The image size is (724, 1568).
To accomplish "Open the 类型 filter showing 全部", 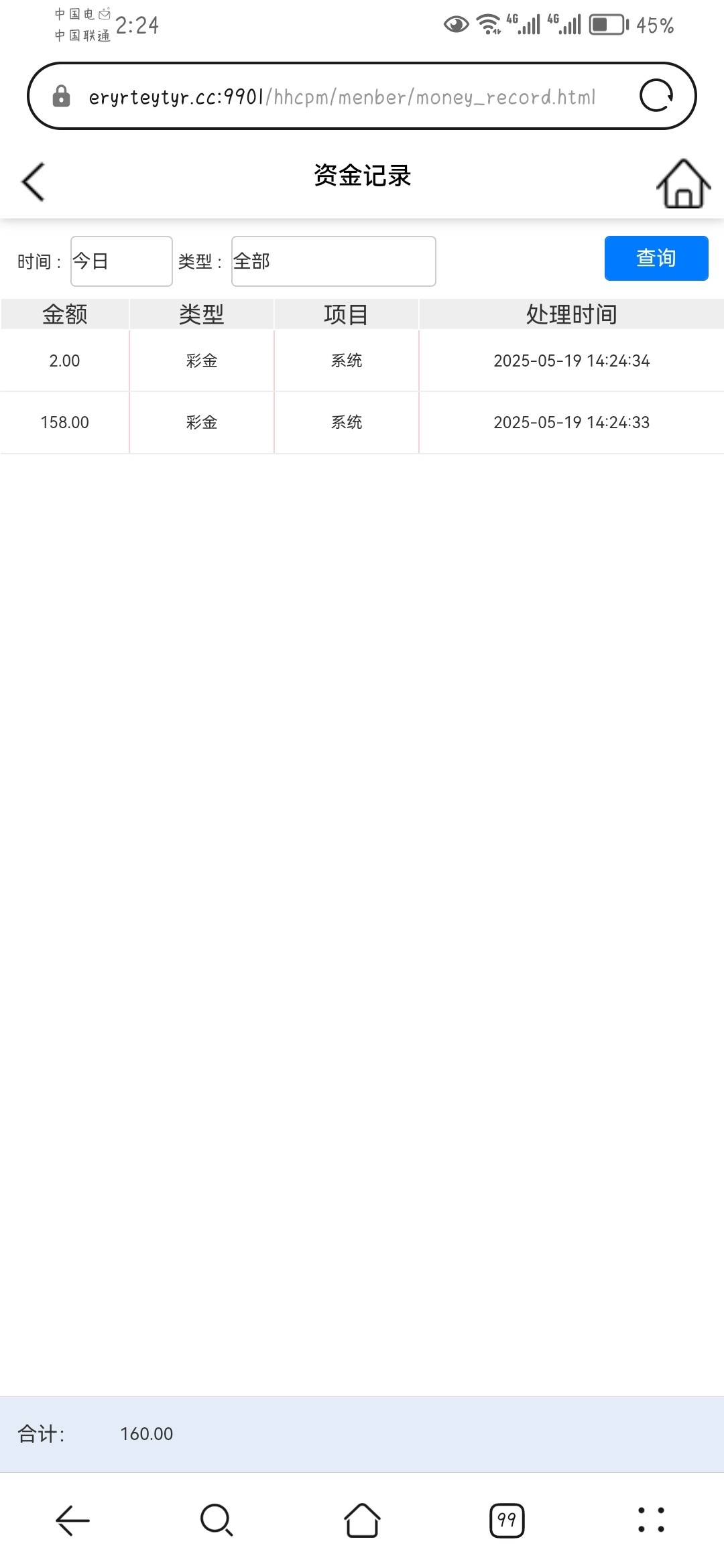I will (x=332, y=261).
